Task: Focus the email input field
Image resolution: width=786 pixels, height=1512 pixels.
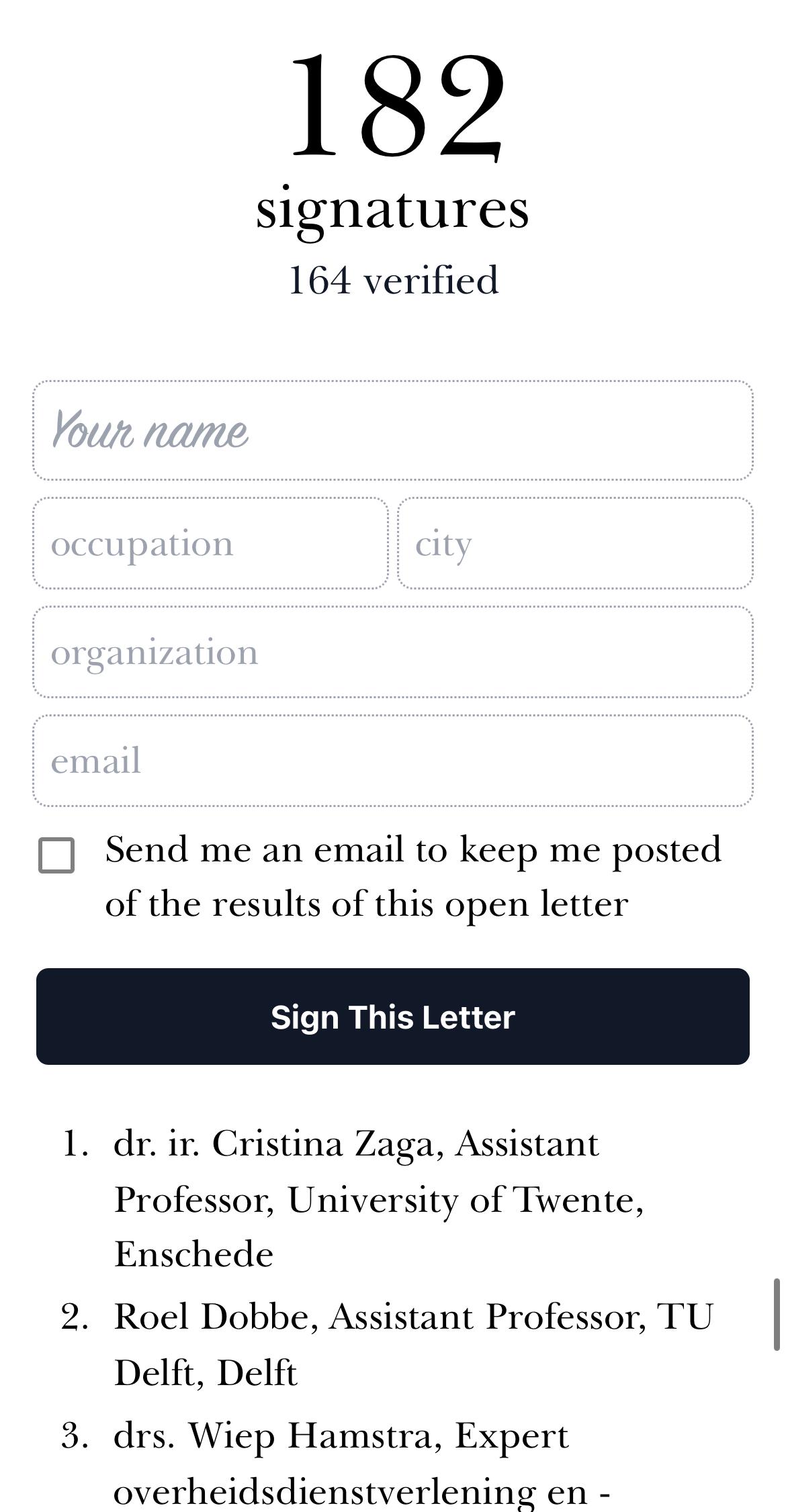Action: pos(393,761)
